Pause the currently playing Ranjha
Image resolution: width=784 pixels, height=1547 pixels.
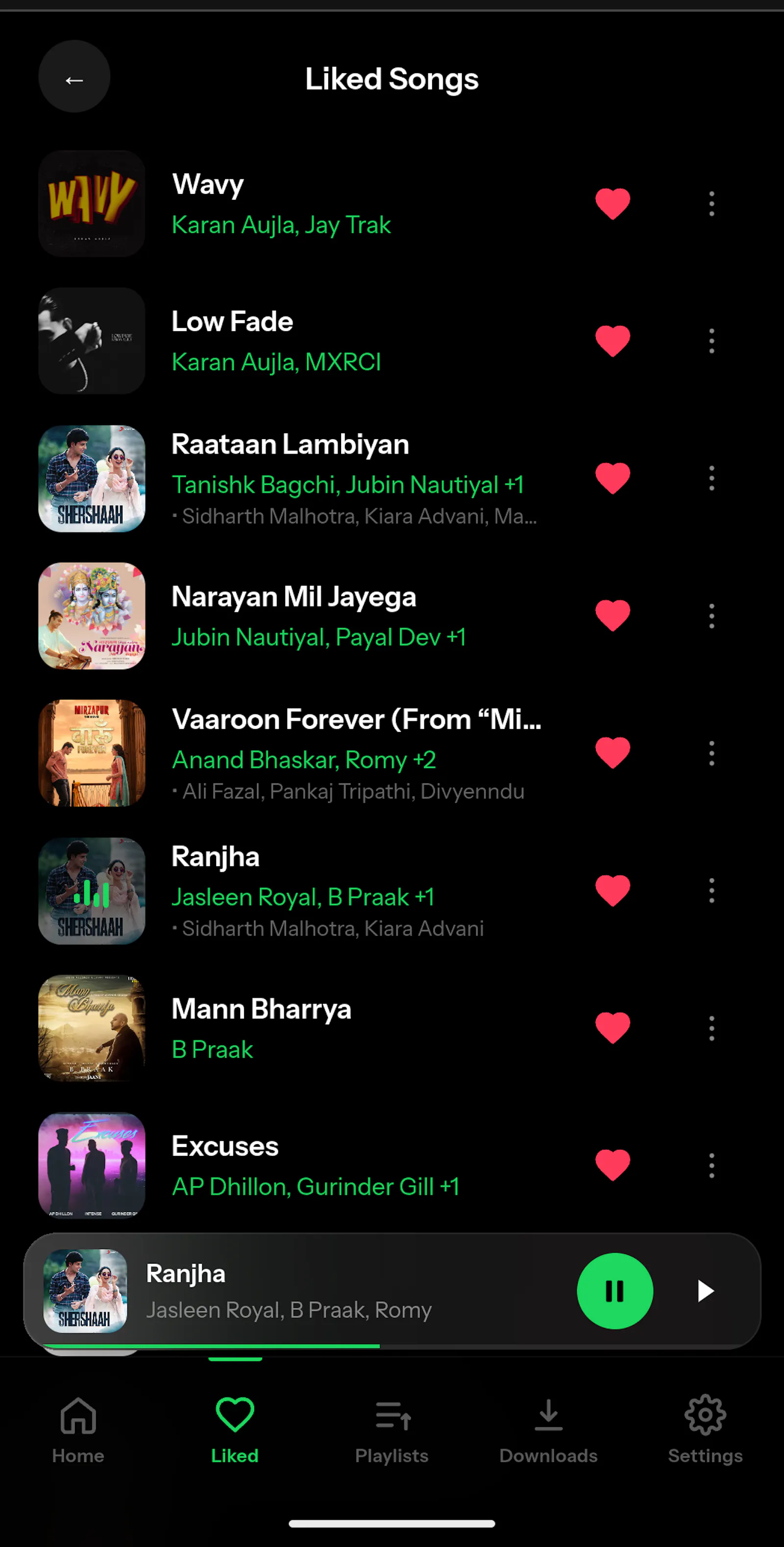[615, 1291]
